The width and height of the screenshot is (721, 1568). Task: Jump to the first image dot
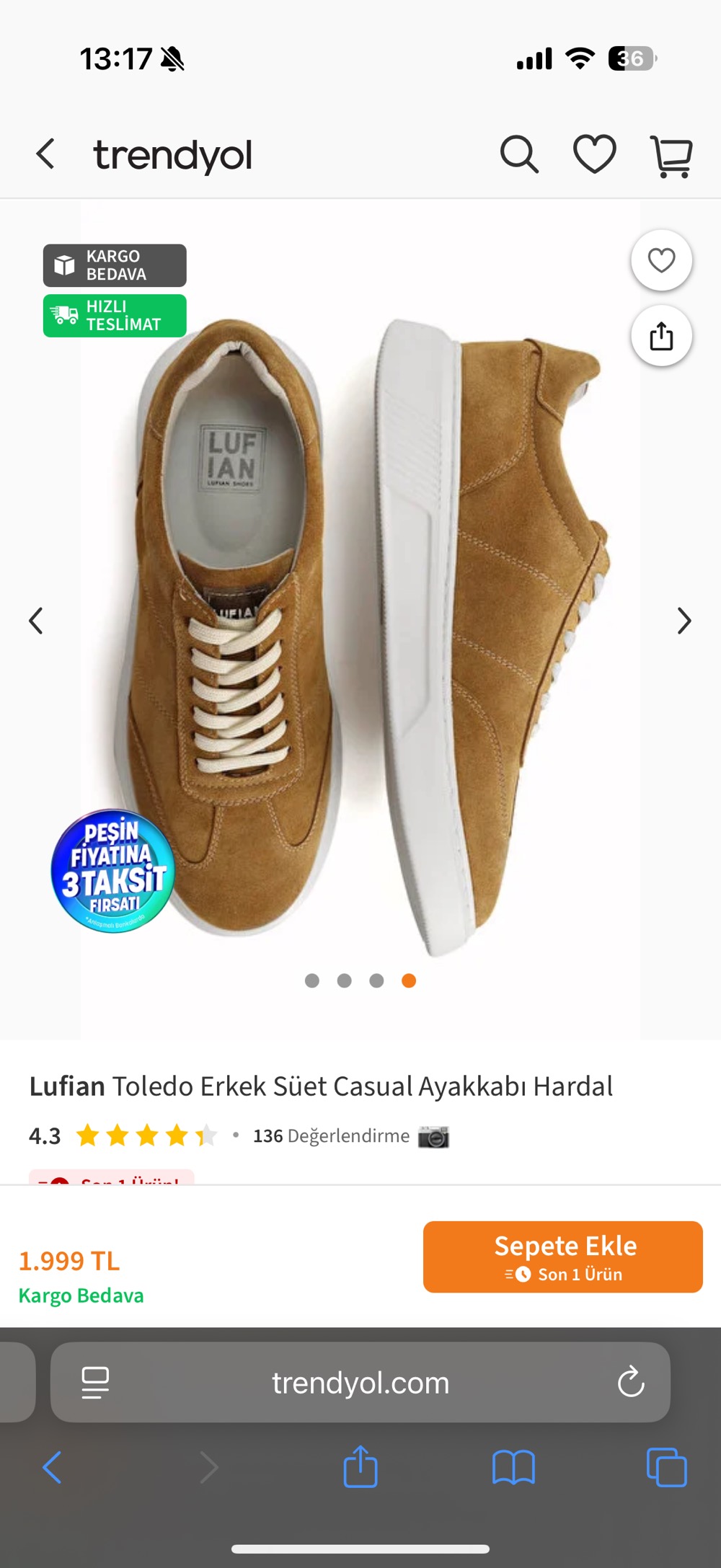click(x=312, y=980)
